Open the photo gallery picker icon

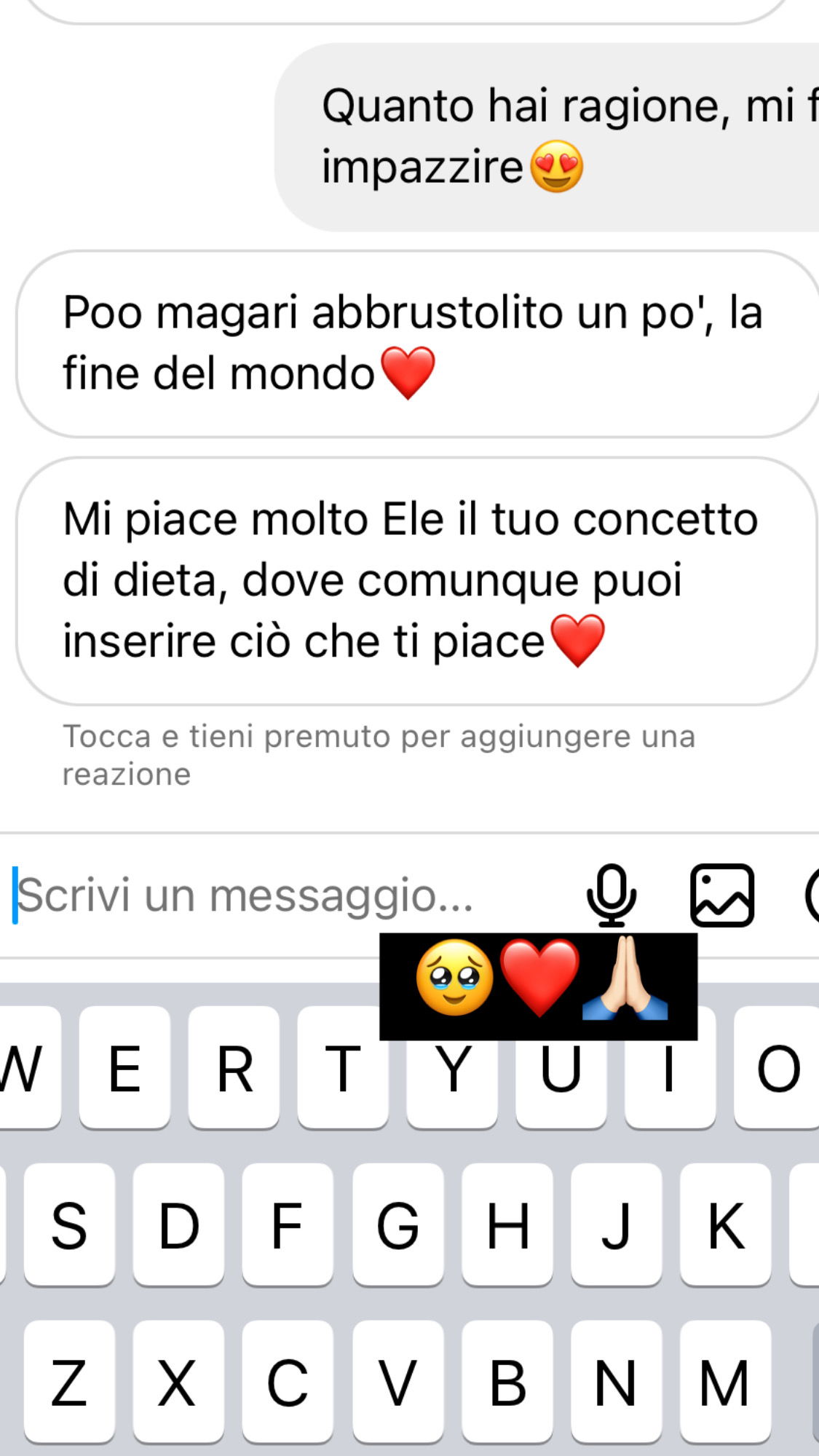coord(721,895)
